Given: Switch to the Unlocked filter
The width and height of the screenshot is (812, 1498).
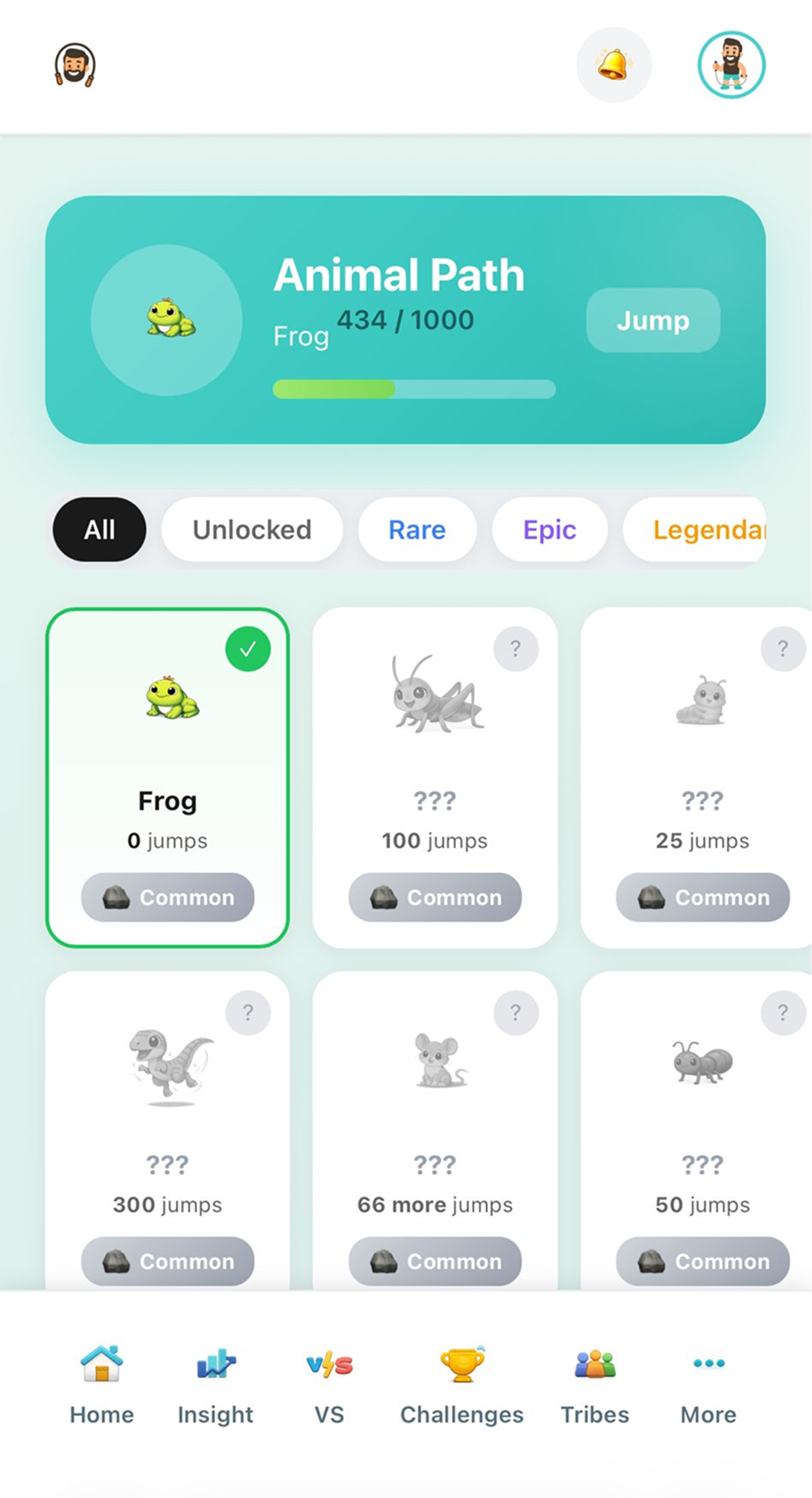Looking at the screenshot, I should pyautogui.click(x=252, y=530).
